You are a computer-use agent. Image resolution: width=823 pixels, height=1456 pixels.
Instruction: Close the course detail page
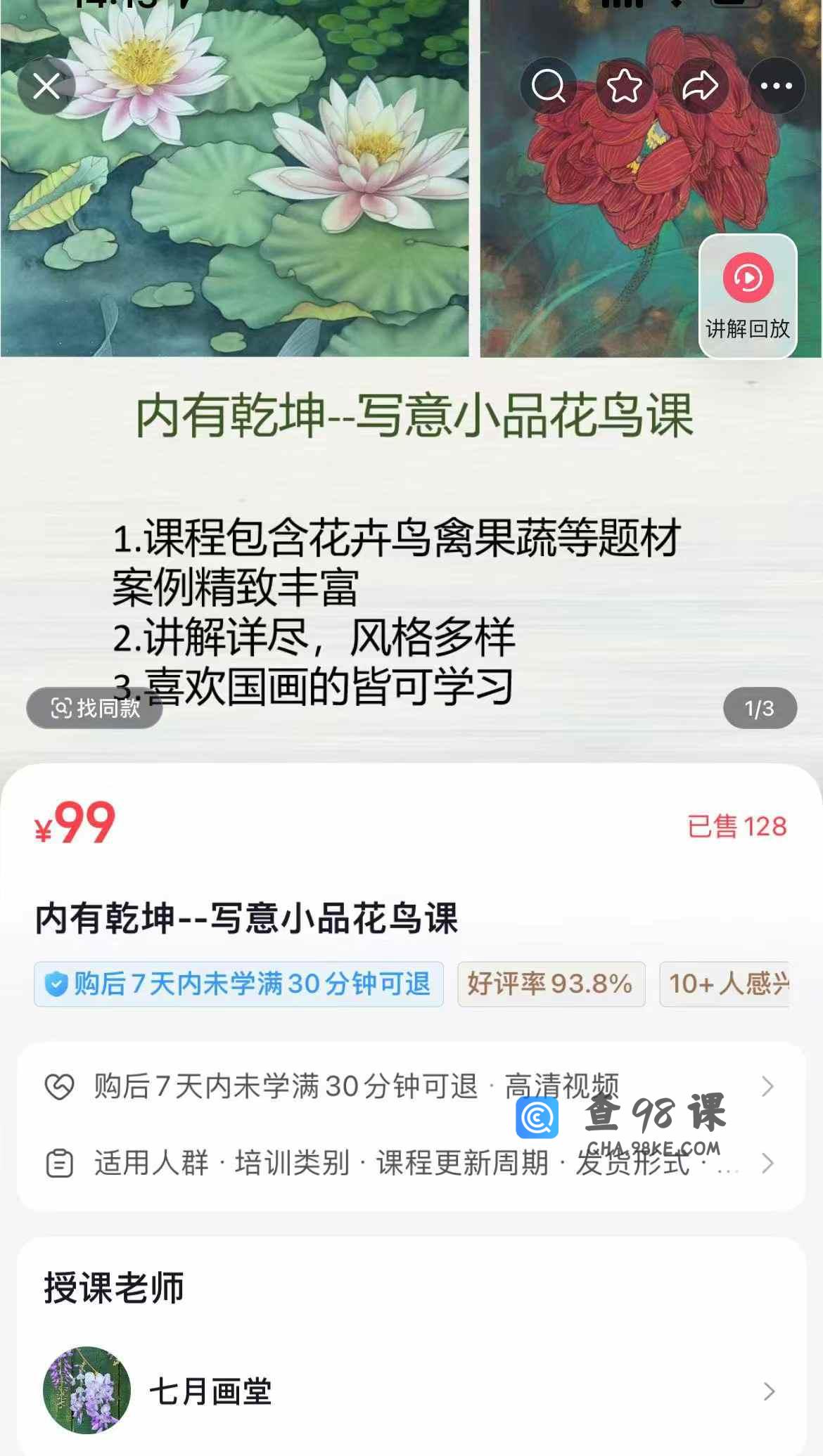46,86
